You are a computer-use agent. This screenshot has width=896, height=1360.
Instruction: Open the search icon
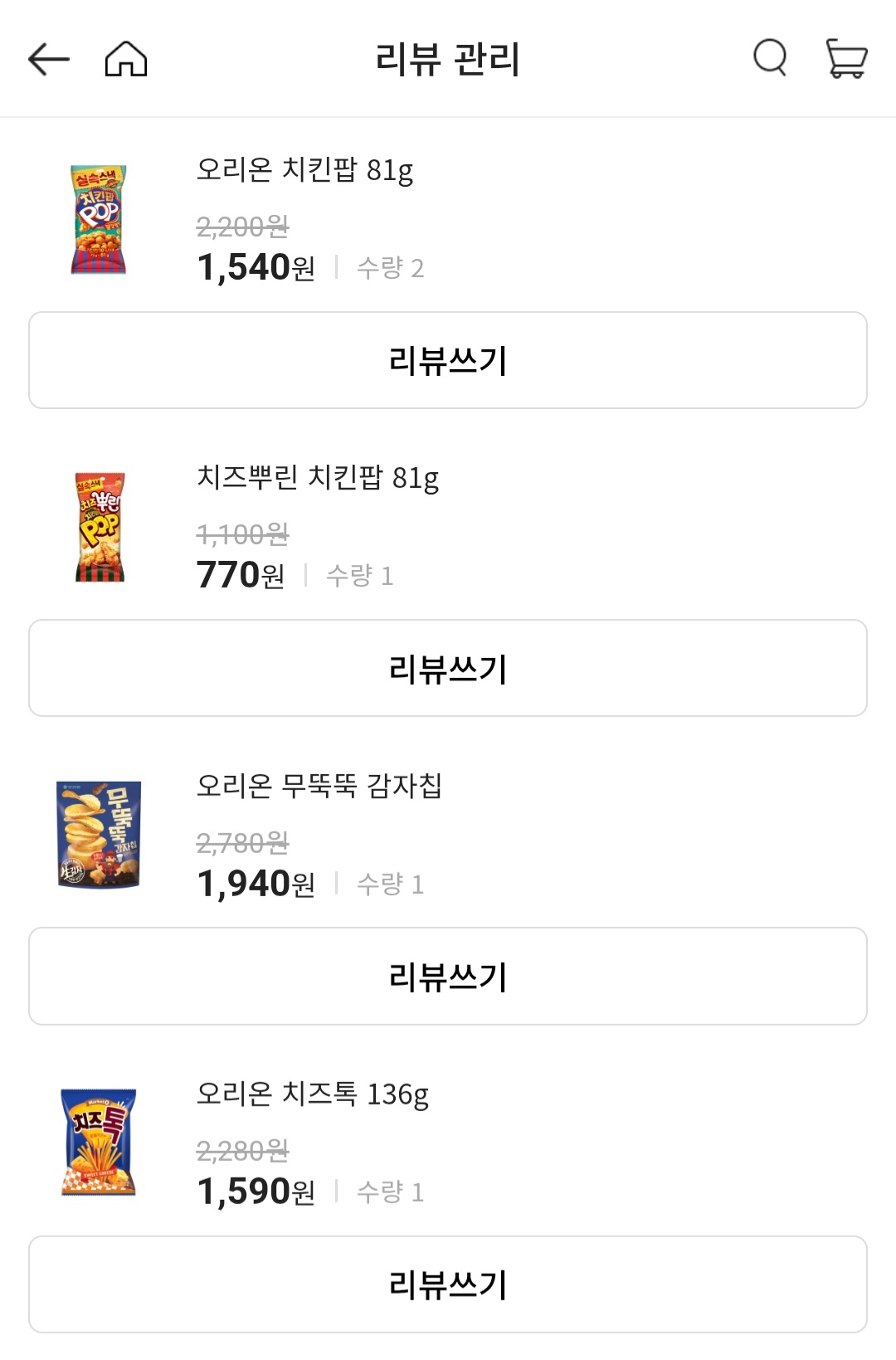(x=769, y=59)
